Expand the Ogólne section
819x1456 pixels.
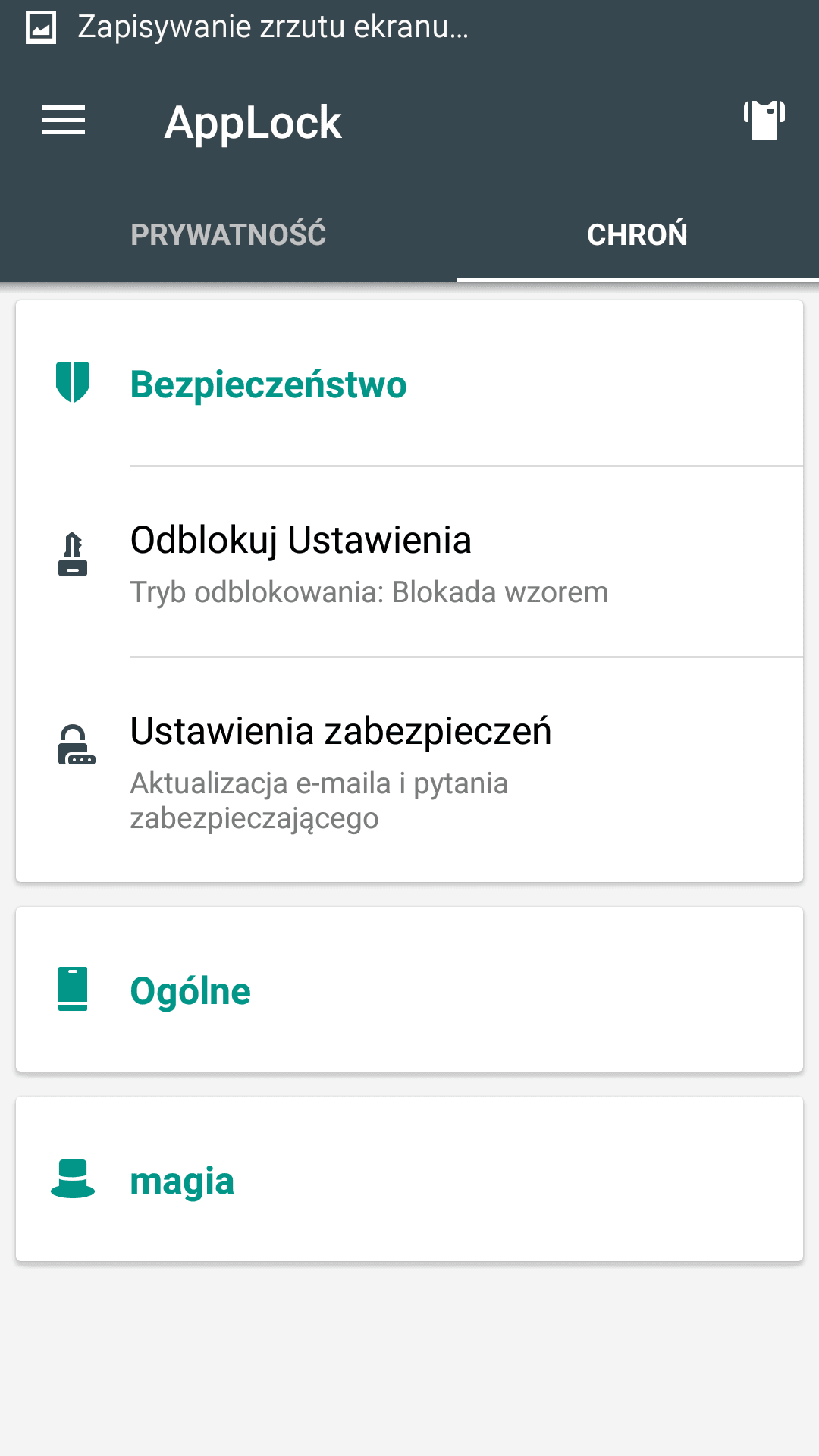point(409,990)
